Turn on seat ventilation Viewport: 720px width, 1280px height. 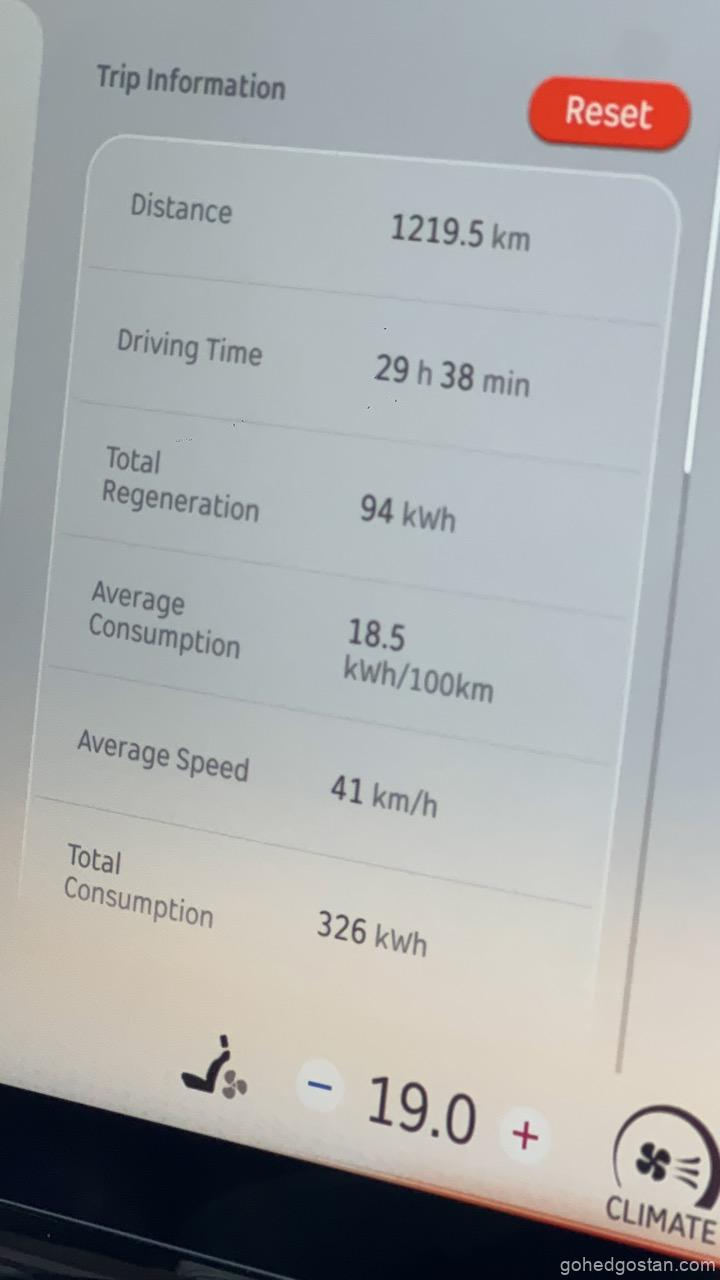(214, 1070)
